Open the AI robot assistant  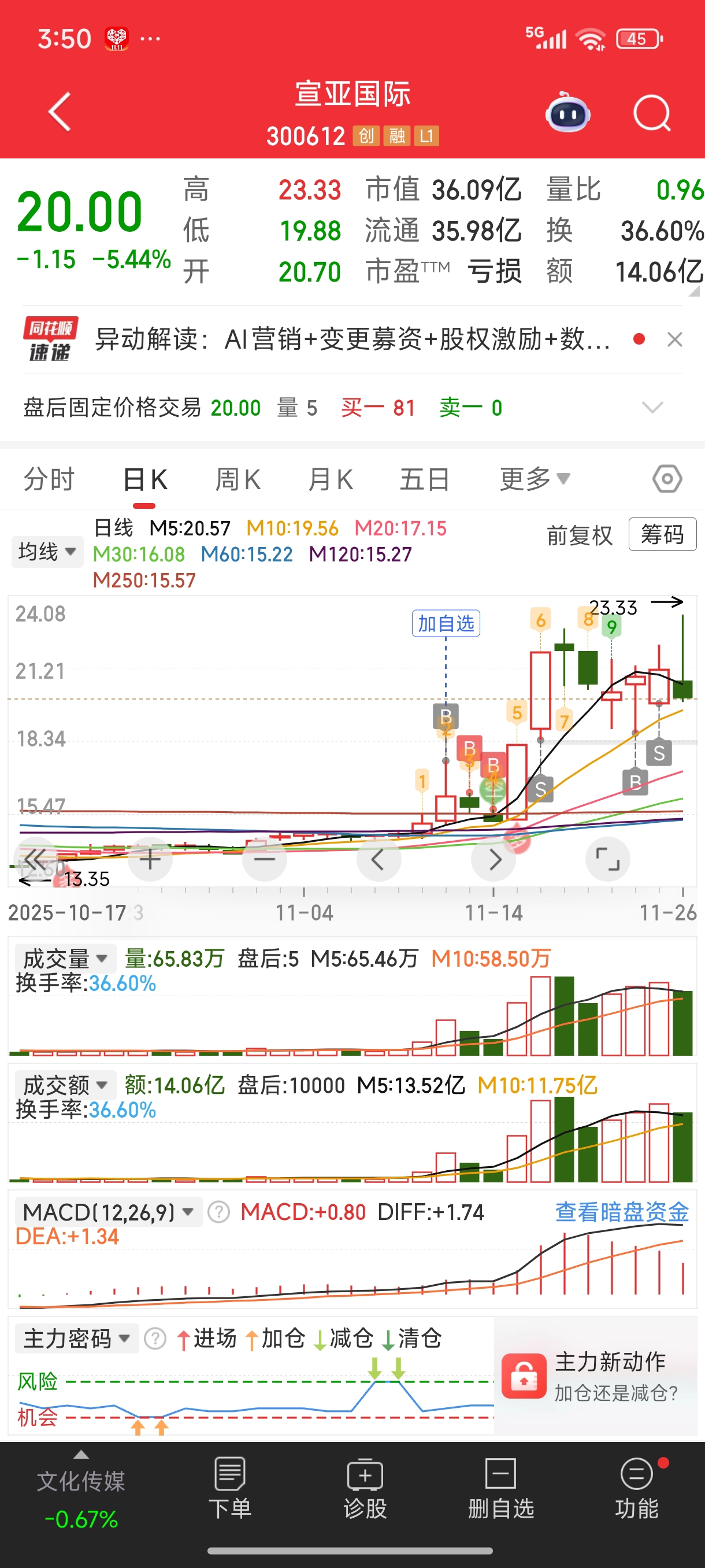pos(567,113)
